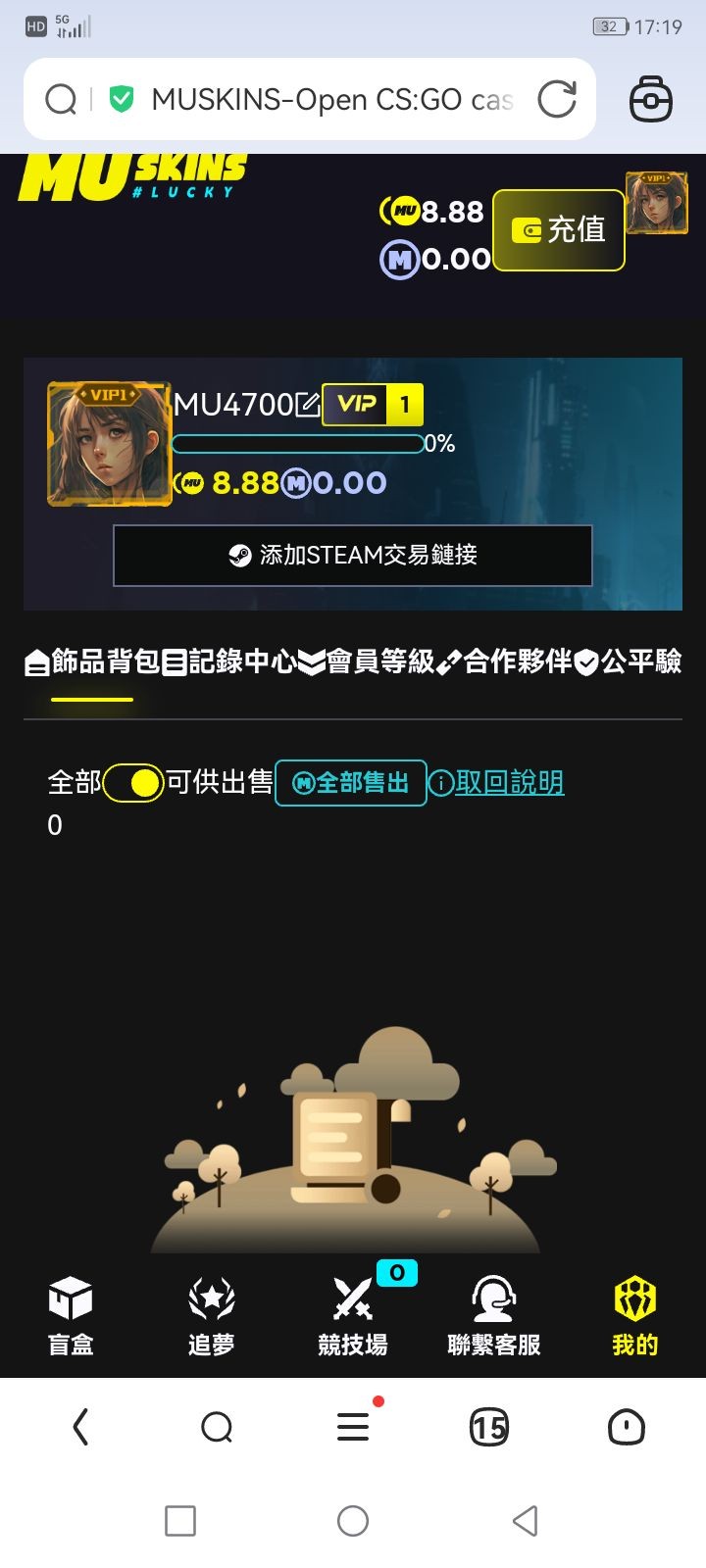706x1568 pixels.
Task: Tap the browser address bar
Action: click(324, 99)
